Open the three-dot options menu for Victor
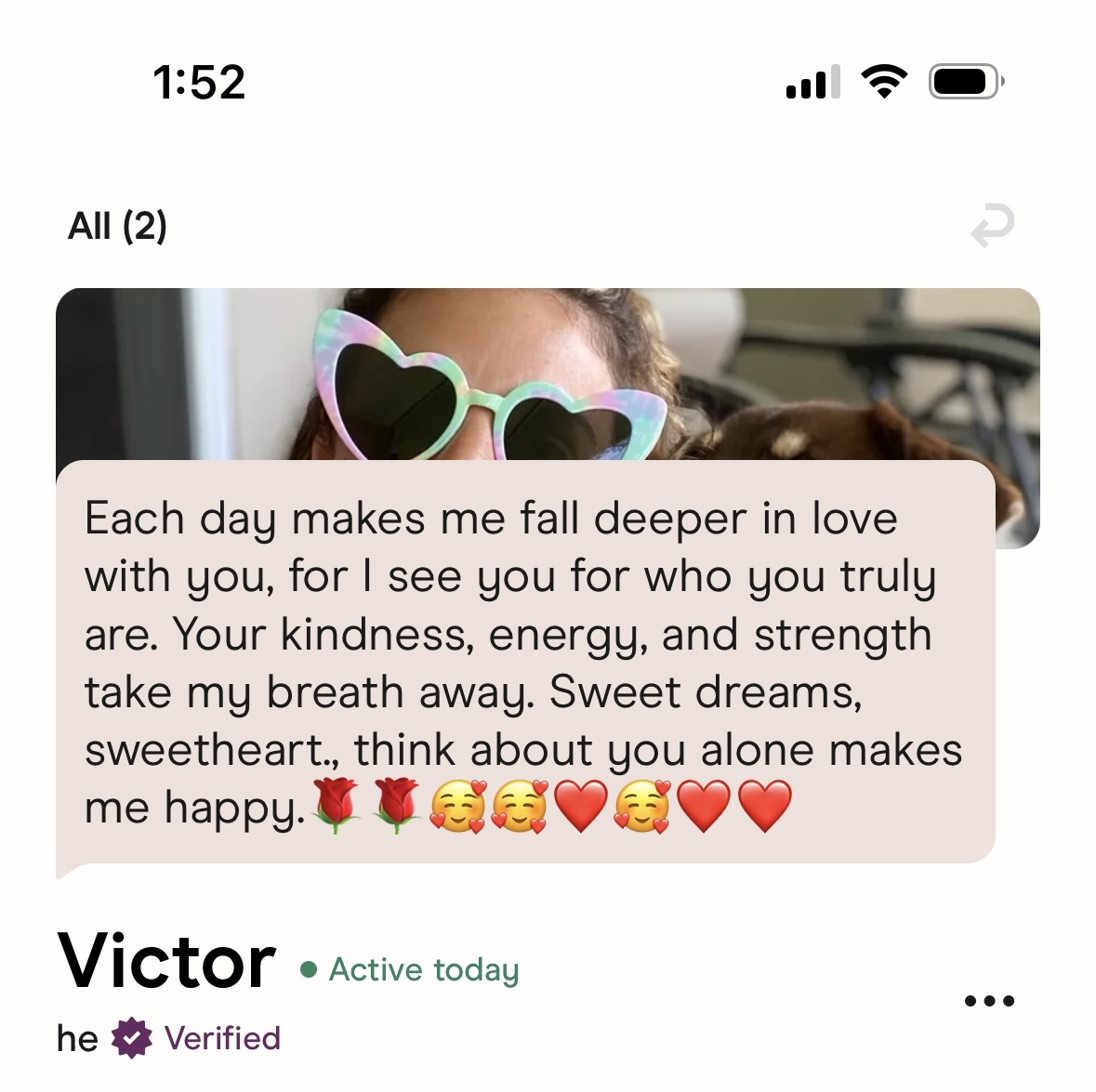The width and height of the screenshot is (1096, 1092). 989,1001
